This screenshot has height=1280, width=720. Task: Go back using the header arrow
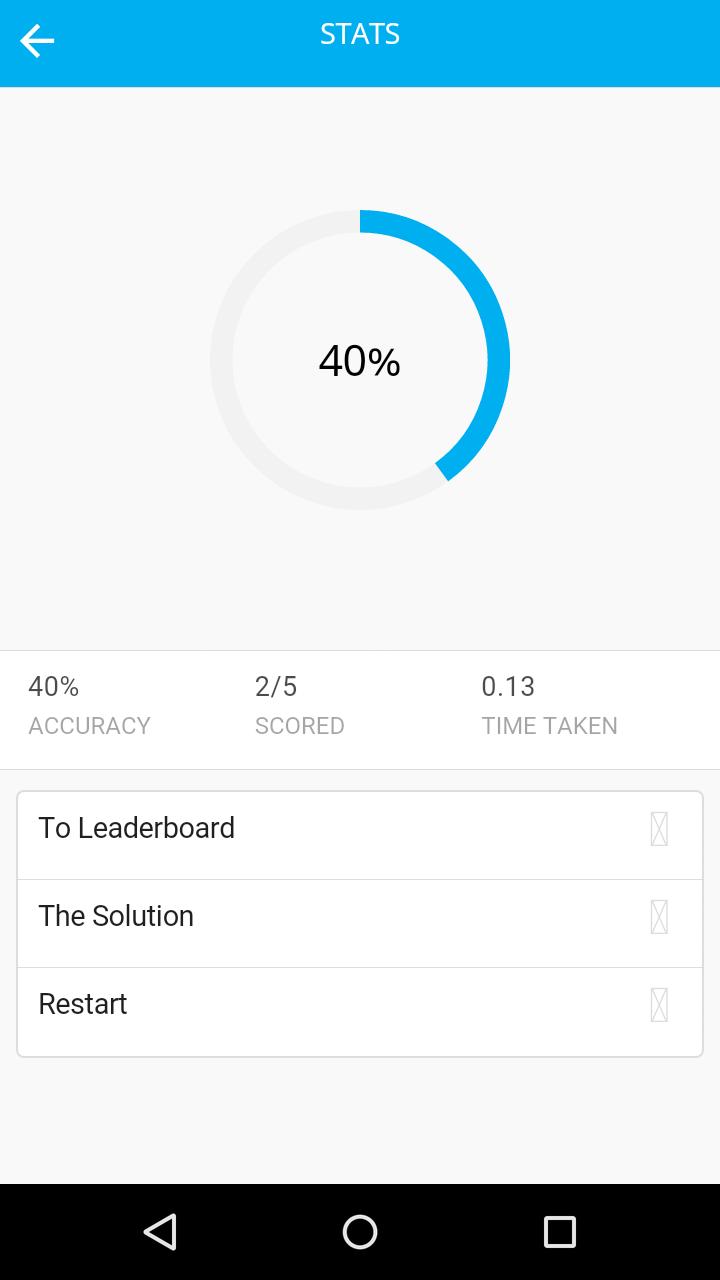tap(37, 41)
